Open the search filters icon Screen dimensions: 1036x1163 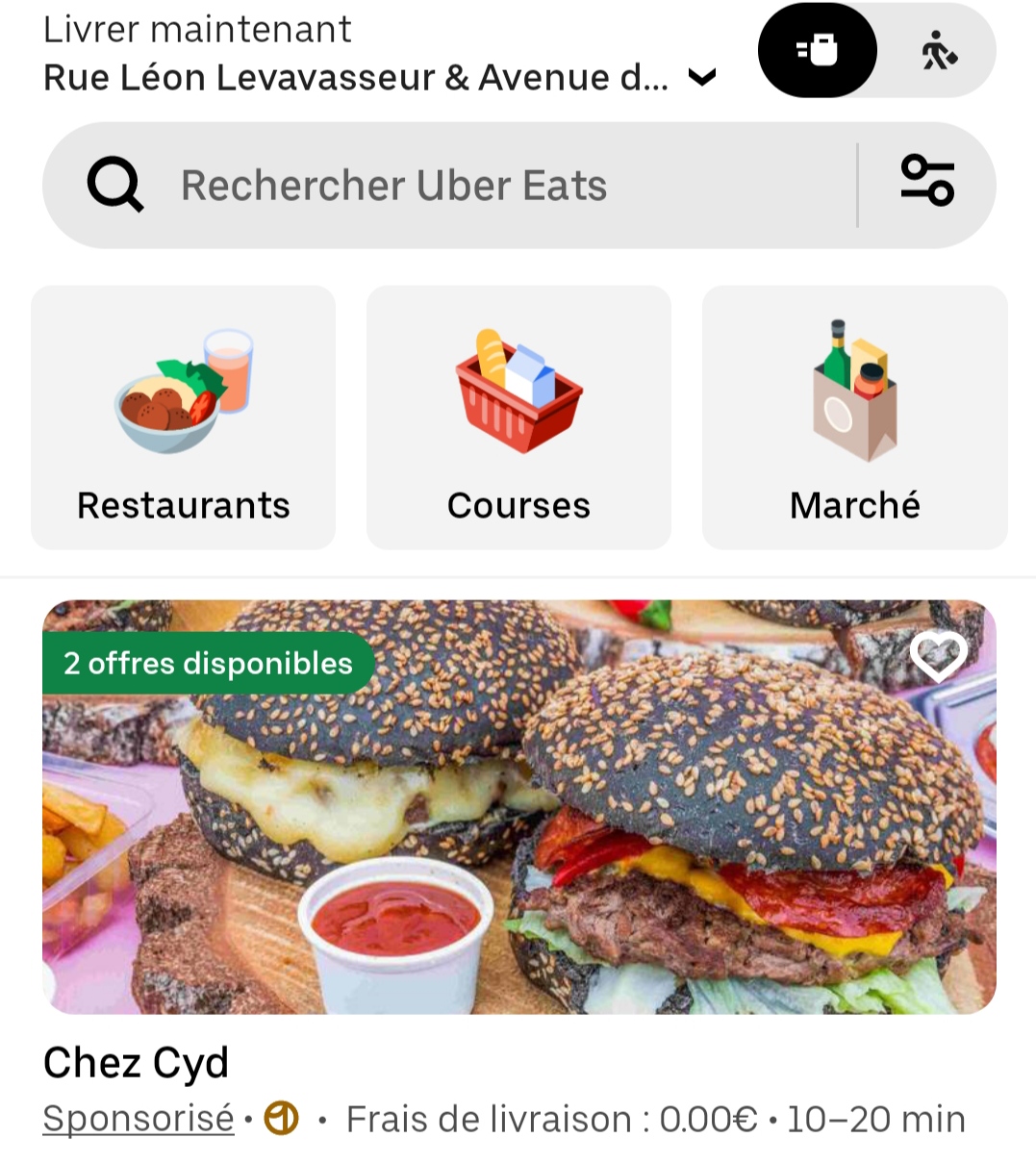[927, 182]
